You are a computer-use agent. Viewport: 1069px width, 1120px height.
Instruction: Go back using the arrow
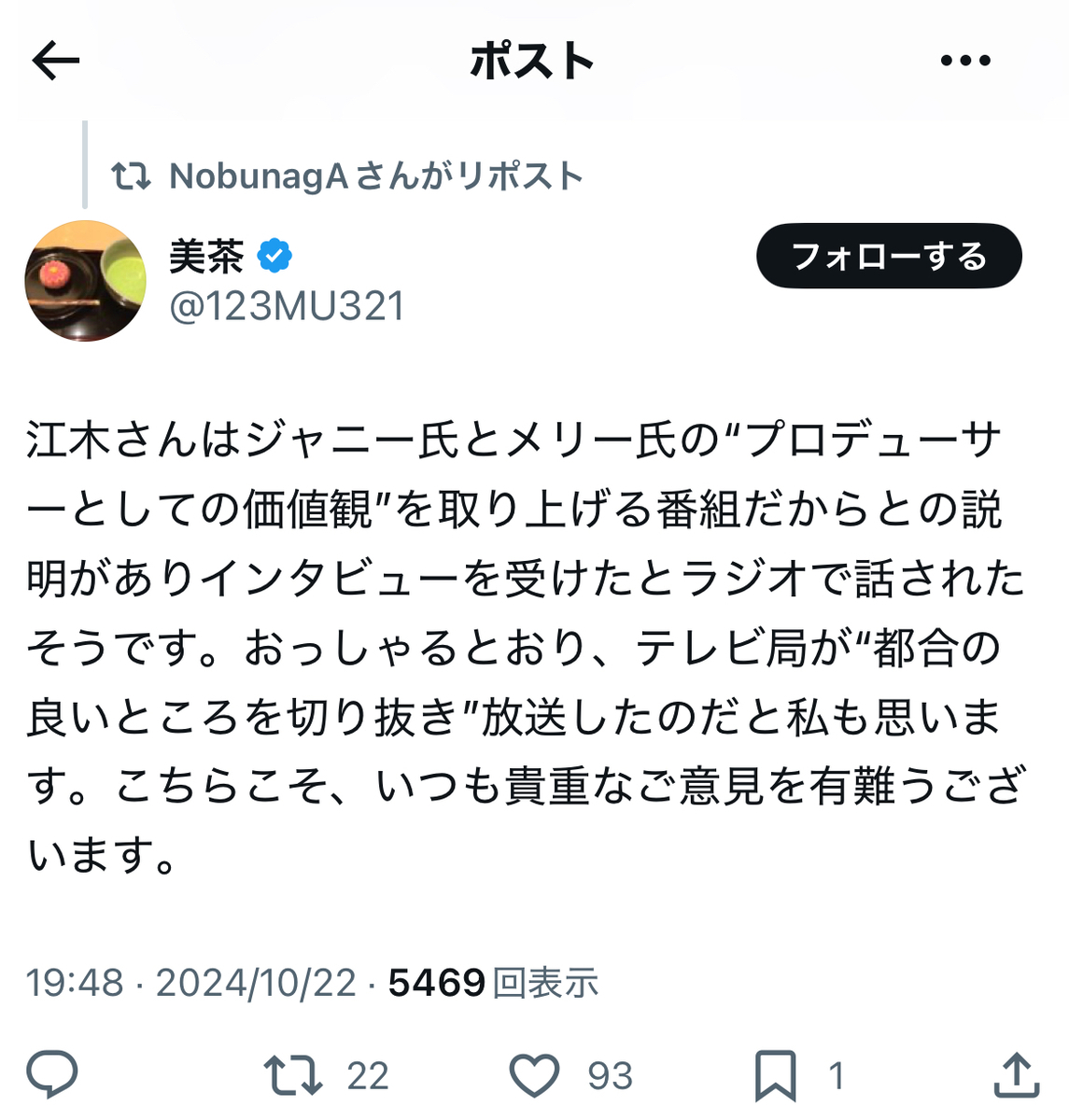(x=56, y=62)
